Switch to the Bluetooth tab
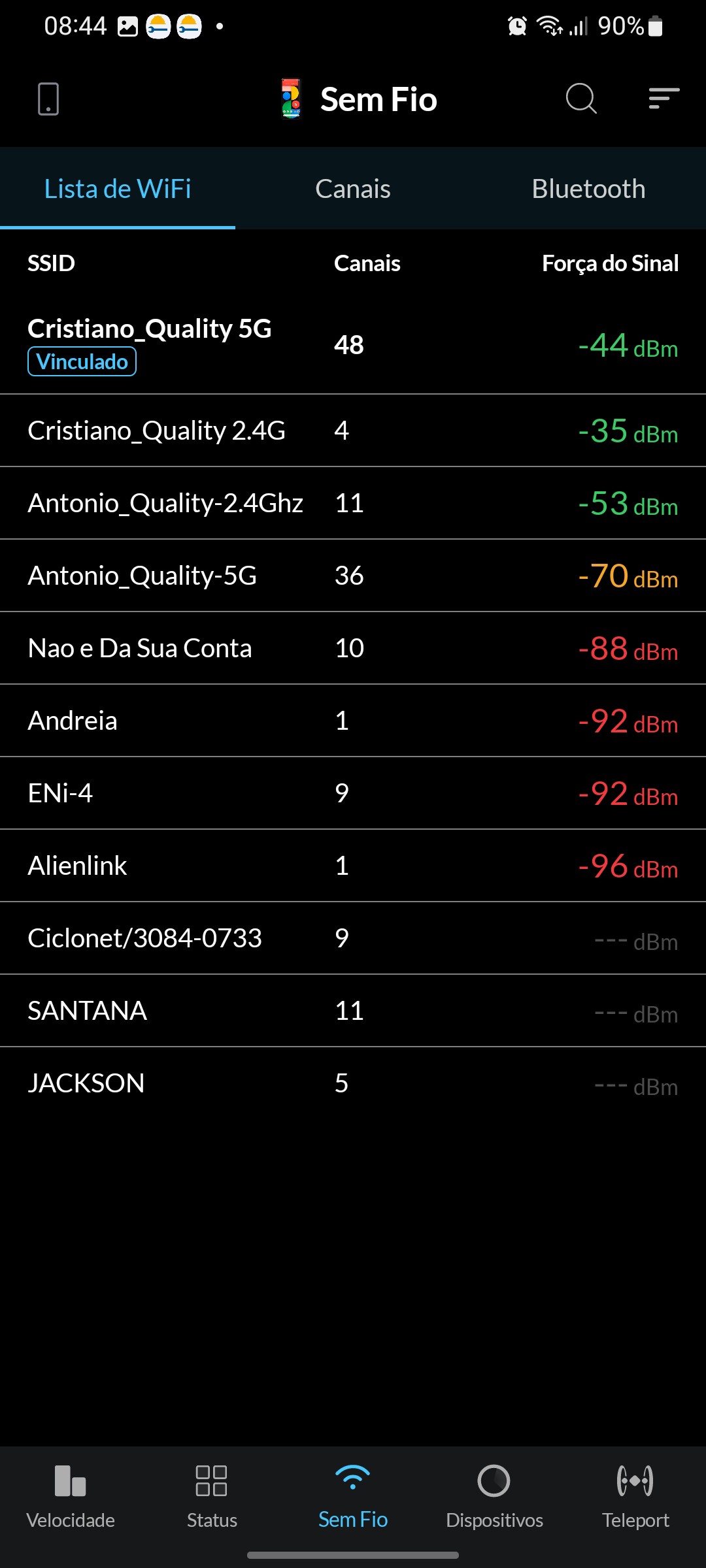 point(588,189)
